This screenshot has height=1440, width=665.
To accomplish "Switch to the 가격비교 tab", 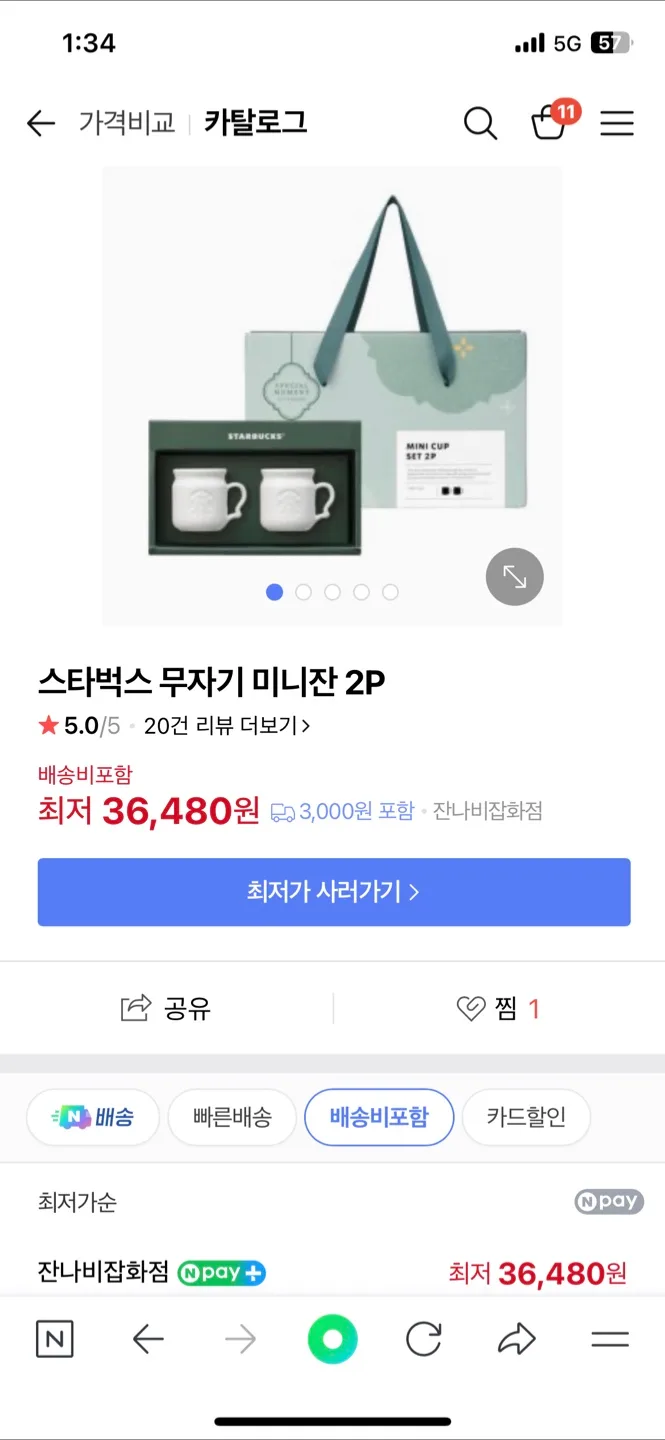I will point(127,123).
